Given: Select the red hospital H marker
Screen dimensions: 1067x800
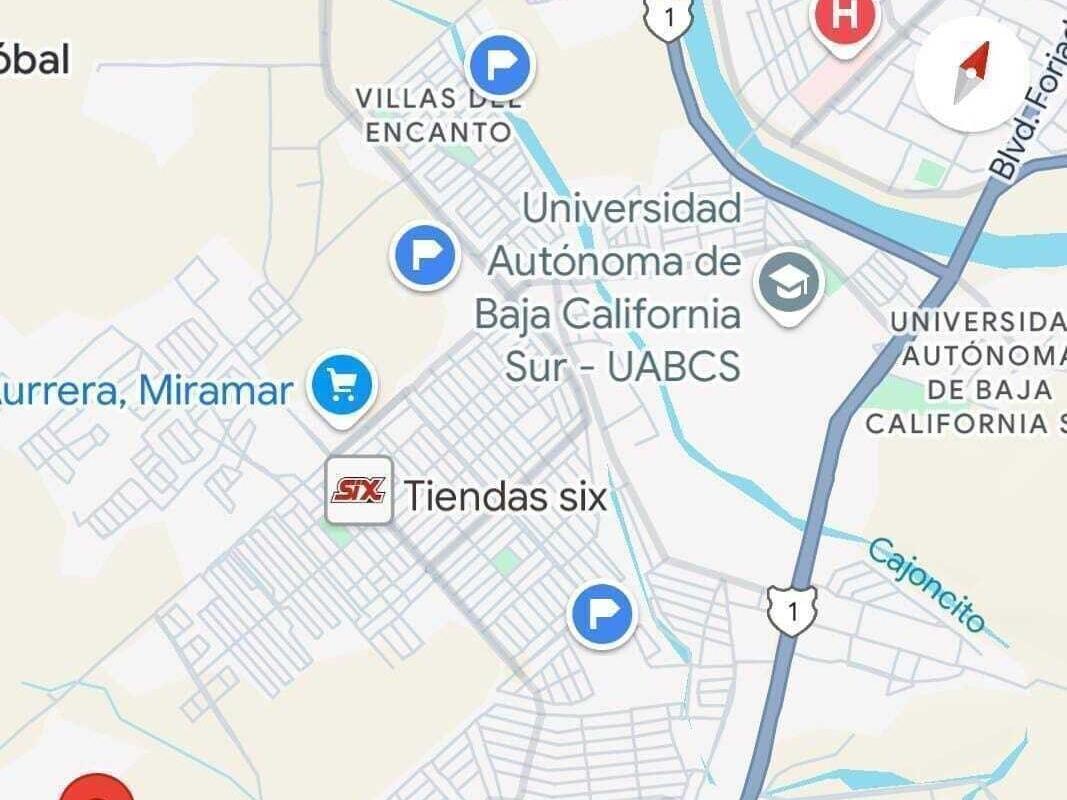Looking at the screenshot, I should (x=847, y=18).
